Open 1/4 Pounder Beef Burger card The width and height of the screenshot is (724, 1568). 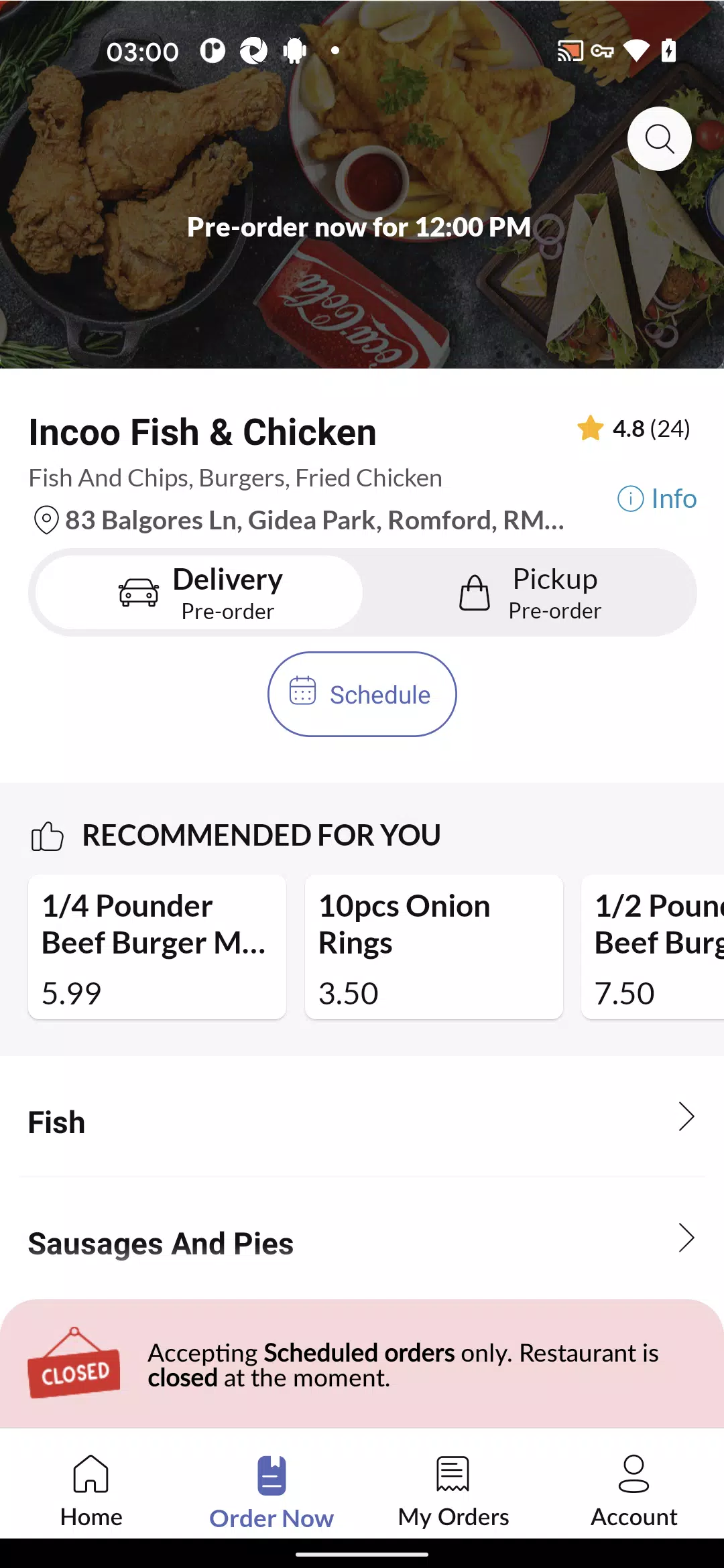click(x=157, y=947)
